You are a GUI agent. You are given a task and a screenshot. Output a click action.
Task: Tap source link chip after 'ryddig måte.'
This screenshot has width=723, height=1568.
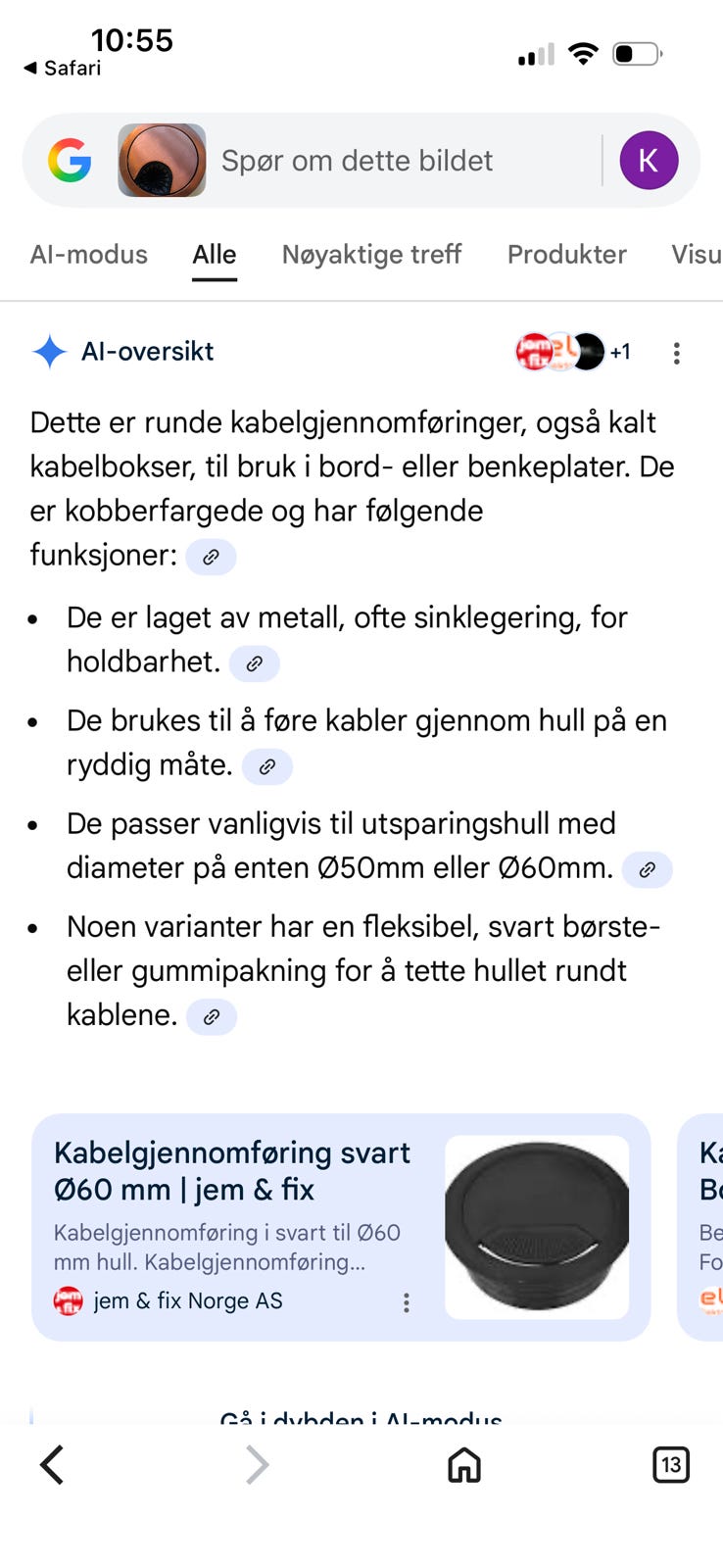[266, 766]
